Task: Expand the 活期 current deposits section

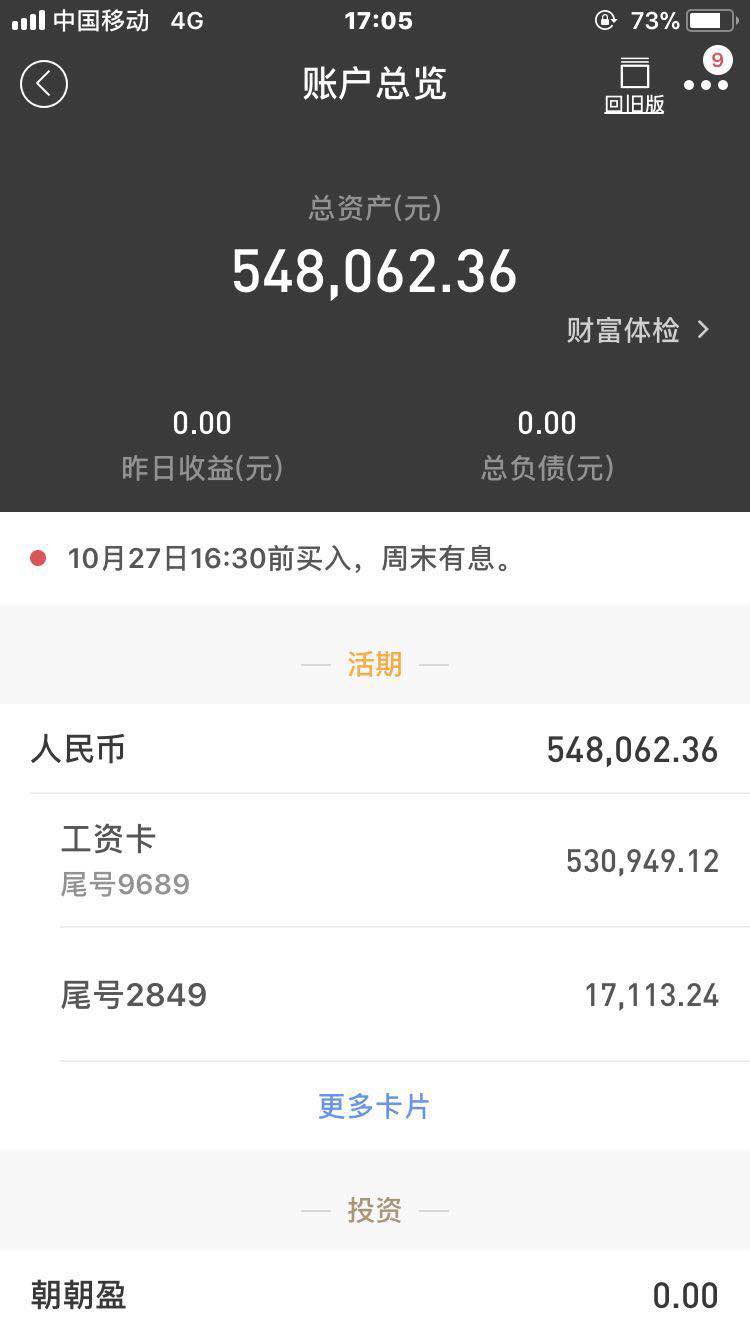Action: coord(375,663)
